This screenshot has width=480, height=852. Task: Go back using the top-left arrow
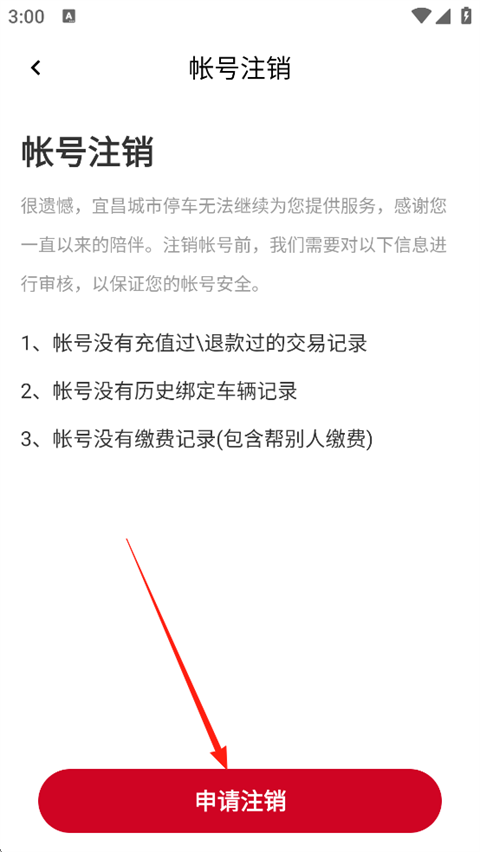coord(36,68)
